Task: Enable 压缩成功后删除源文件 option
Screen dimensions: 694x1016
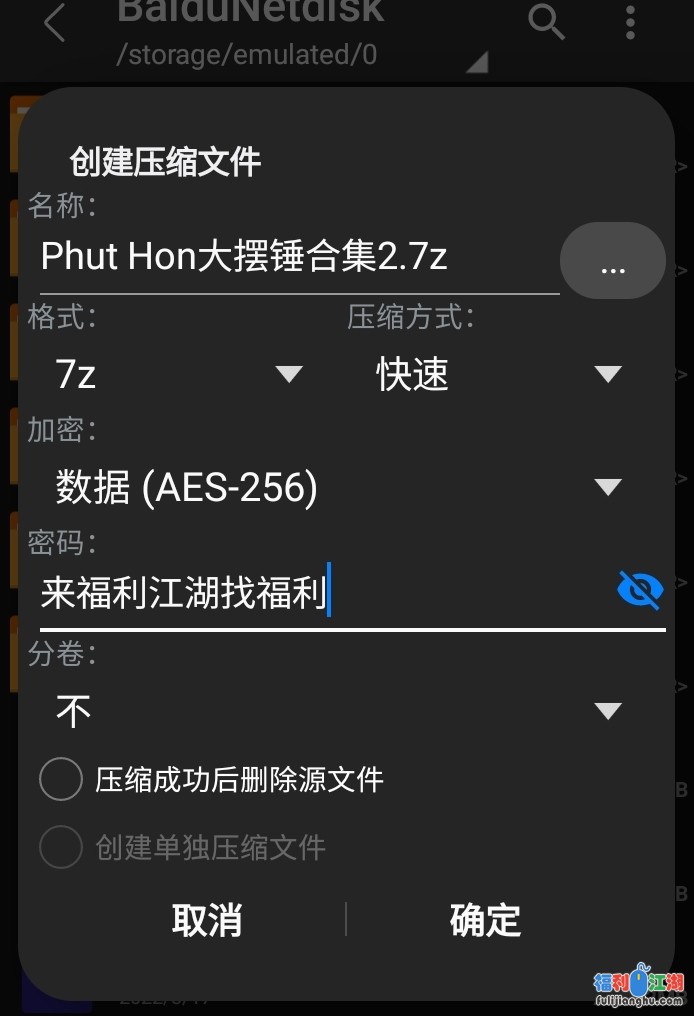Action: (61, 780)
